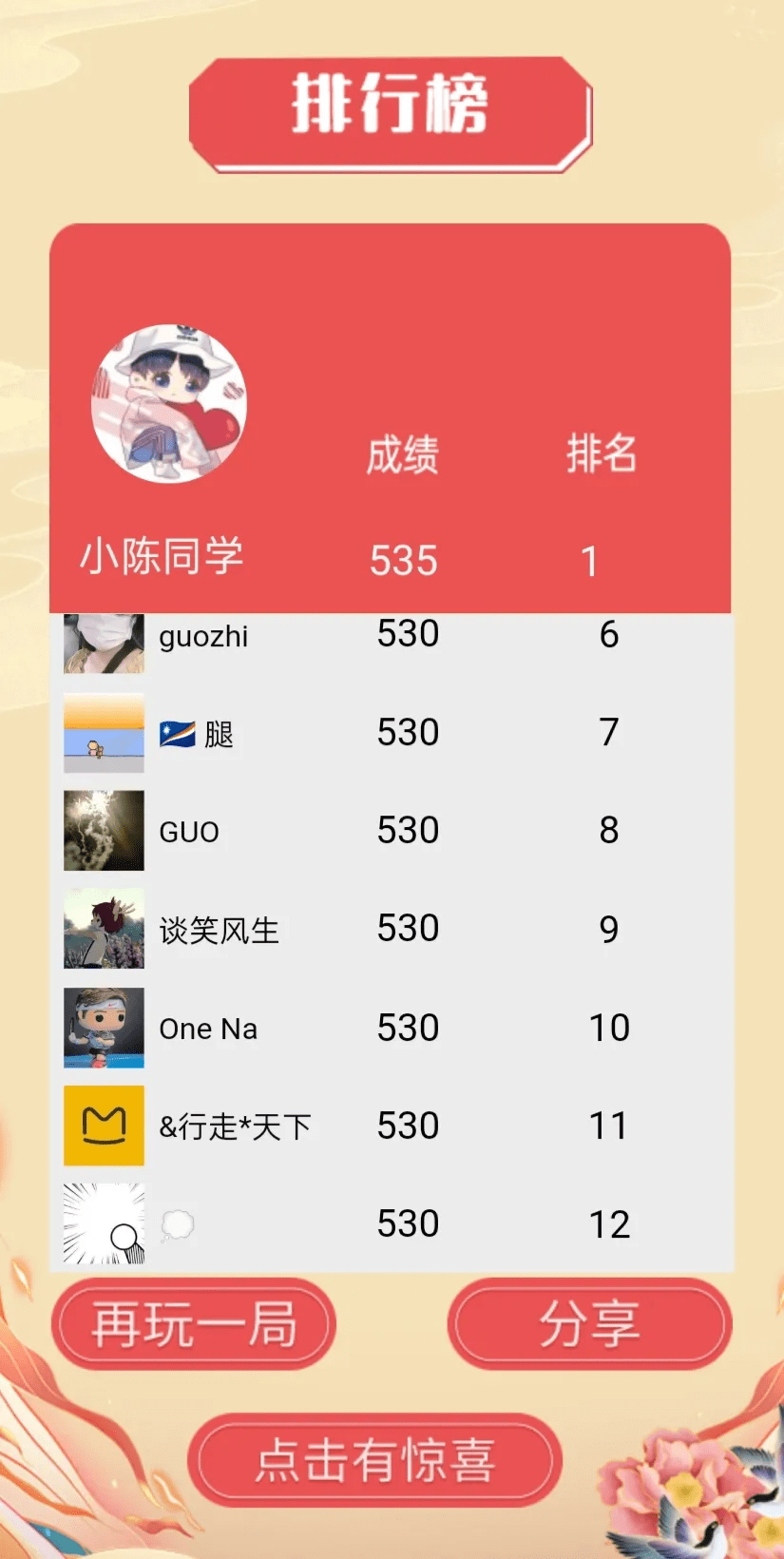Select the 排名 column header
This screenshot has width=784, height=1559.
pyautogui.click(x=602, y=456)
